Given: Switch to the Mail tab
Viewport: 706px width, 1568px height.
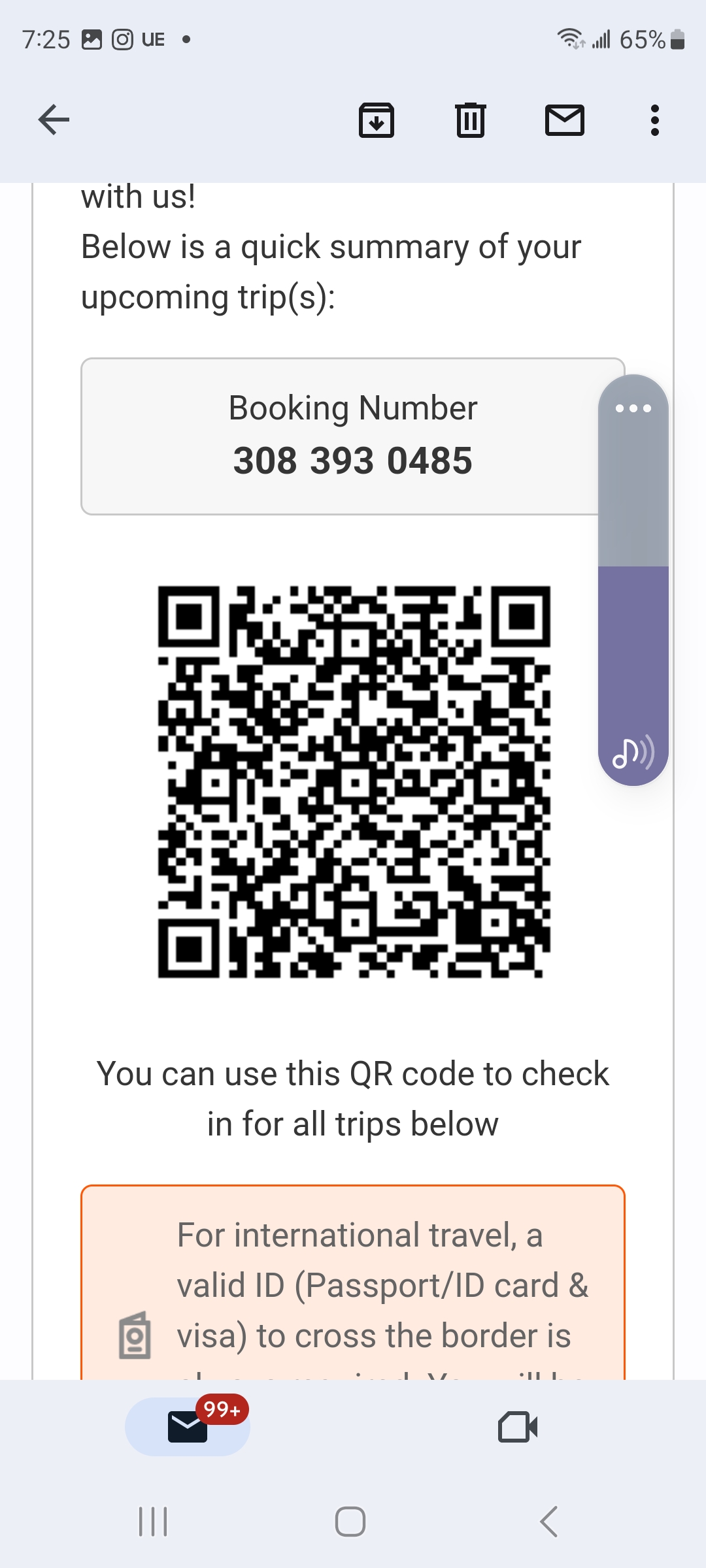Looking at the screenshot, I should click(188, 1426).
